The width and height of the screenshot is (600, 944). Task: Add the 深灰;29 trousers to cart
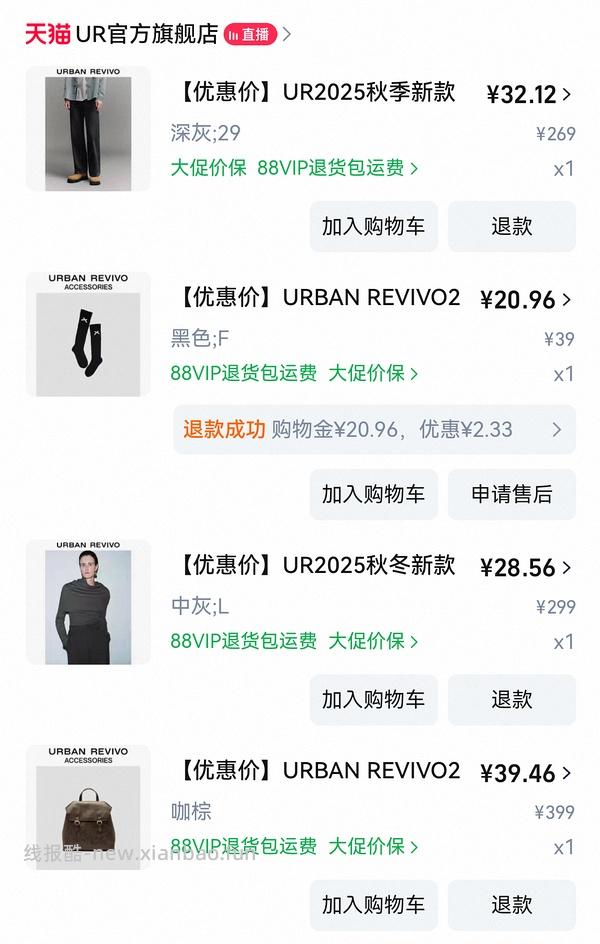(x=373, y=226)
